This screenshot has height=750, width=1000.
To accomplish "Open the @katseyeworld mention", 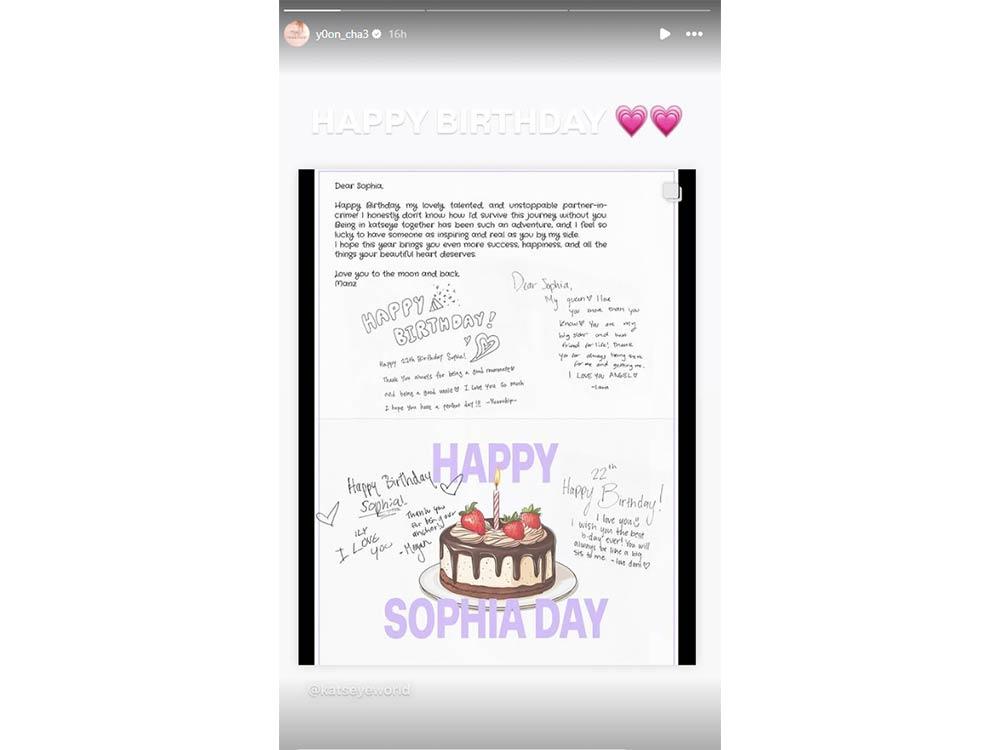I will tap(359, 690).
